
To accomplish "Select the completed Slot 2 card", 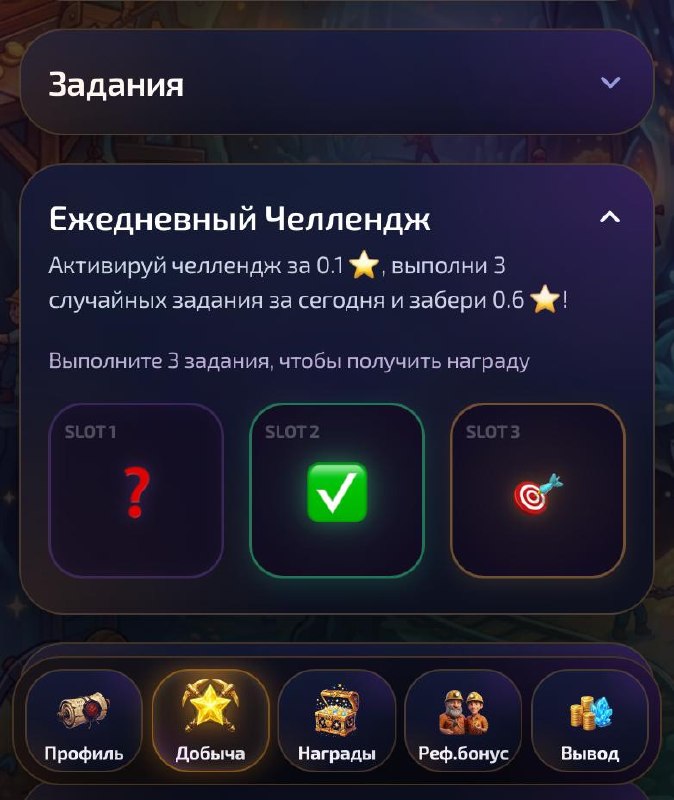I will (337, 490).
